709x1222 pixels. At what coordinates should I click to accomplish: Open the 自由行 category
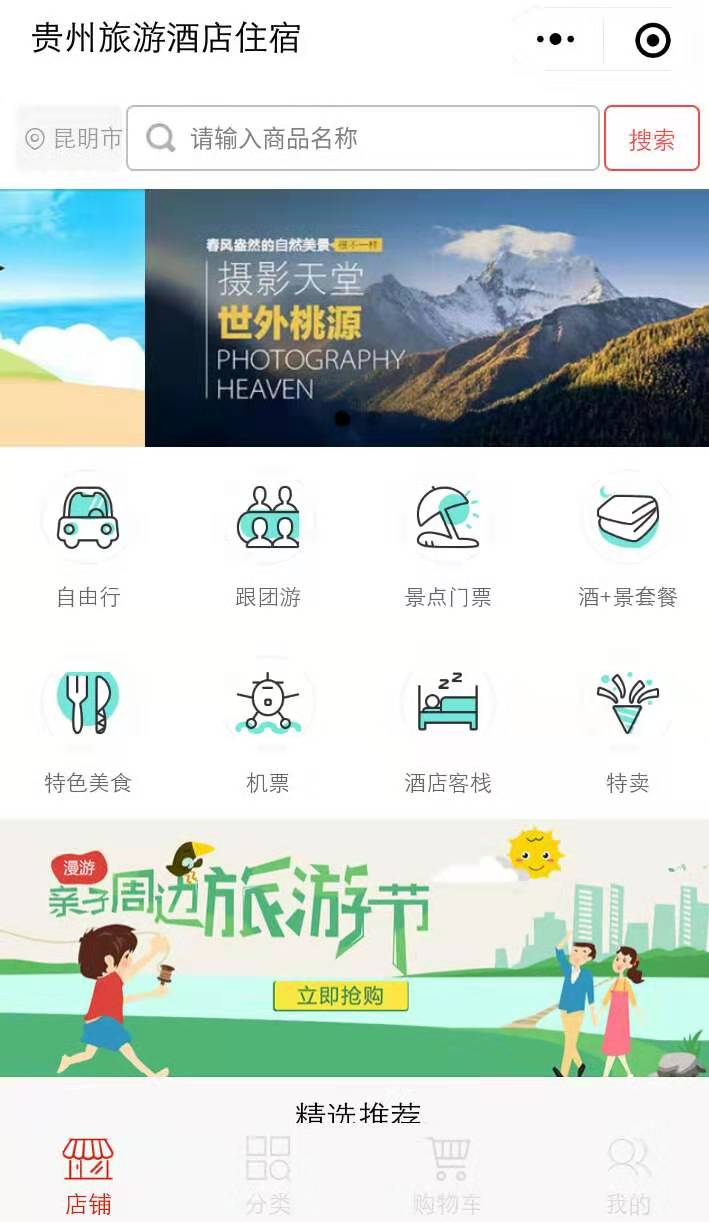88,542
